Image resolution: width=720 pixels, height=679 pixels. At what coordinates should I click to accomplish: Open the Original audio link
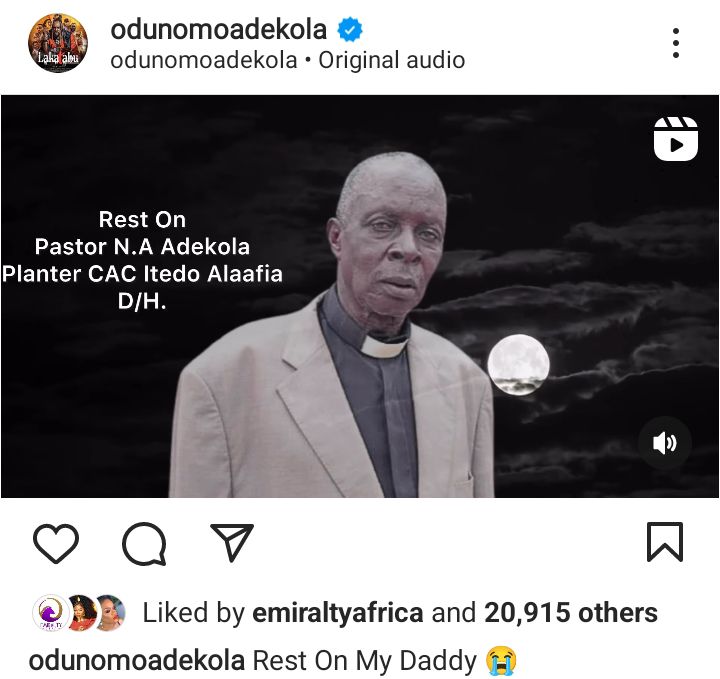click(x=392, y=60)
